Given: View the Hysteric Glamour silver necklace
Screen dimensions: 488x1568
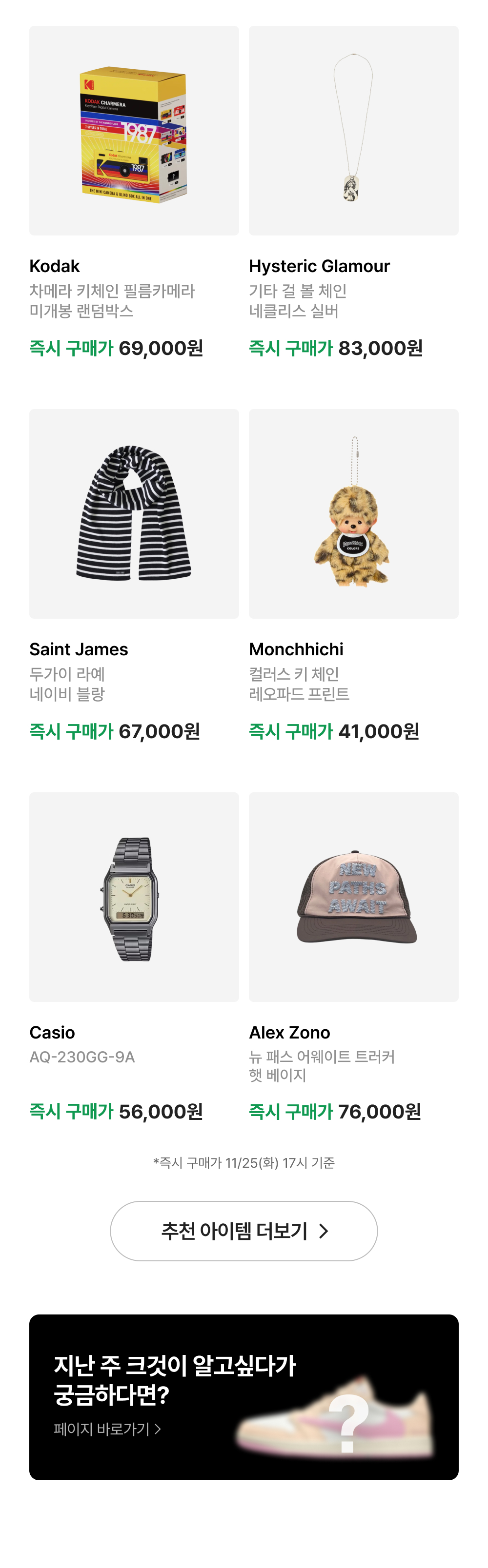Looking at the screenshot, I should (353, 131).
